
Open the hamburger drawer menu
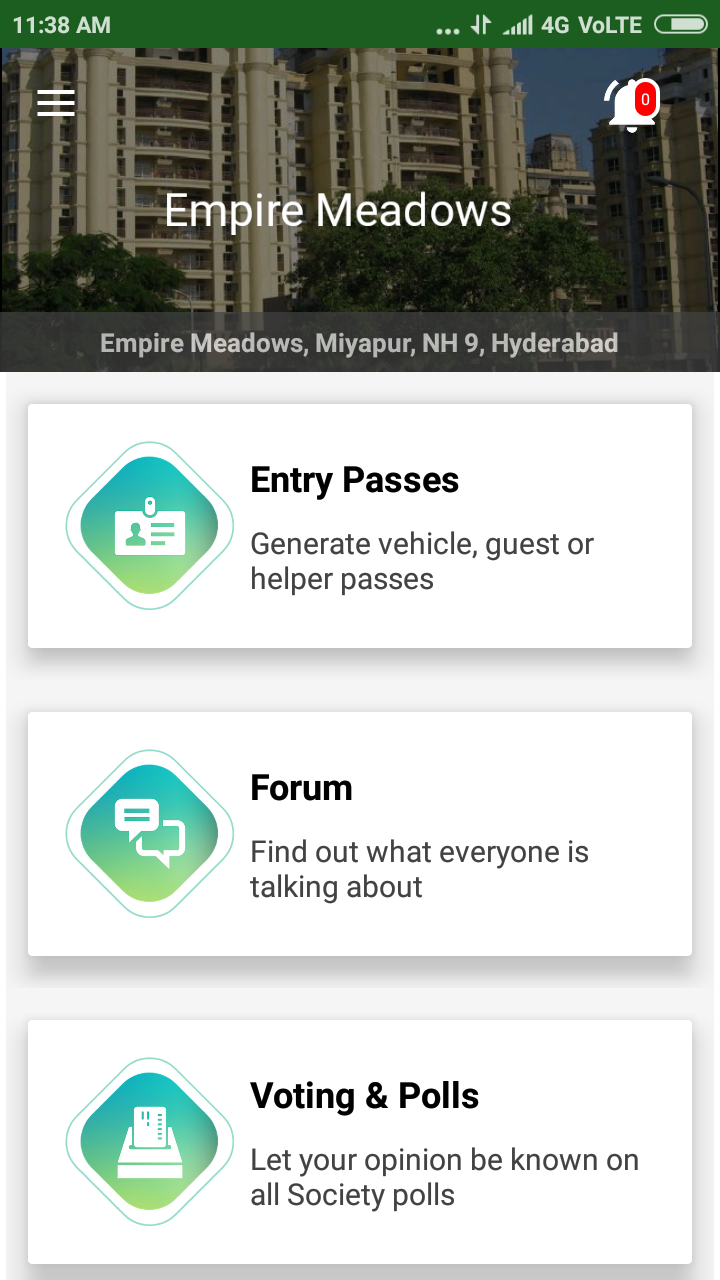point(56,103)
